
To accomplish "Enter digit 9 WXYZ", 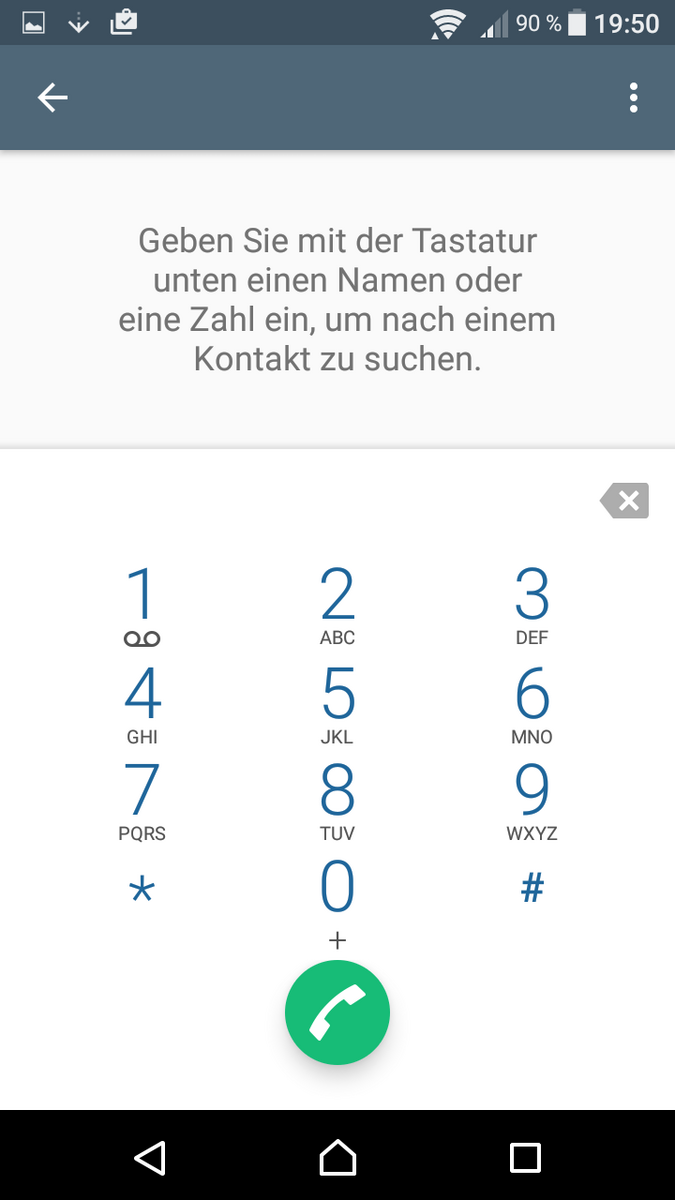I will [x=531, y=801].
